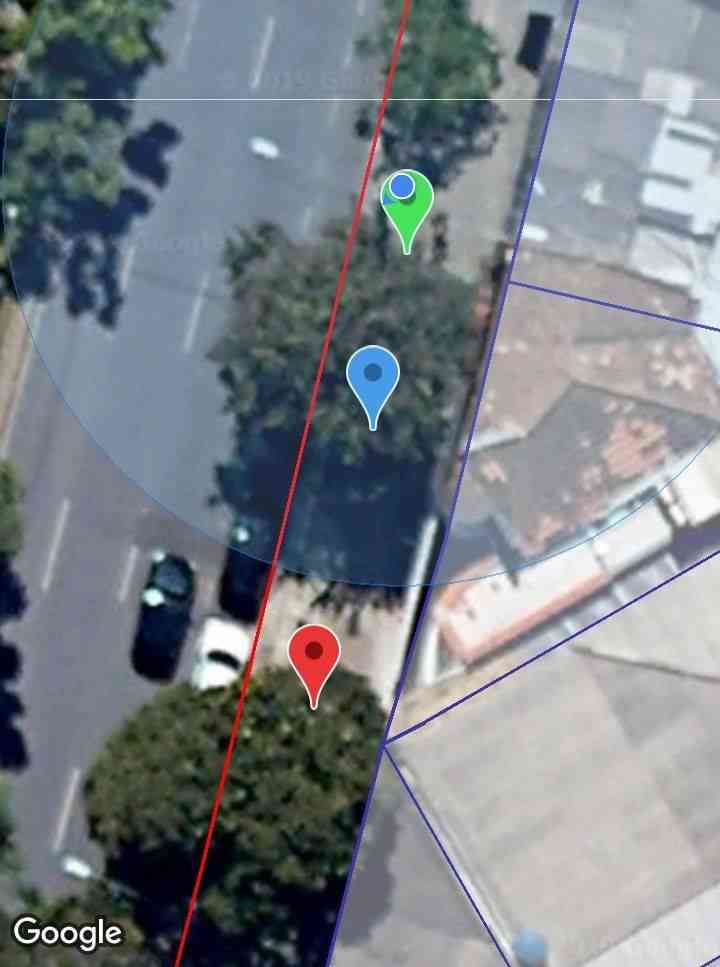The width and height of the screenshot is (720, 967).
Task: Open the red map marker pin
Action: [x=314, y=658]
